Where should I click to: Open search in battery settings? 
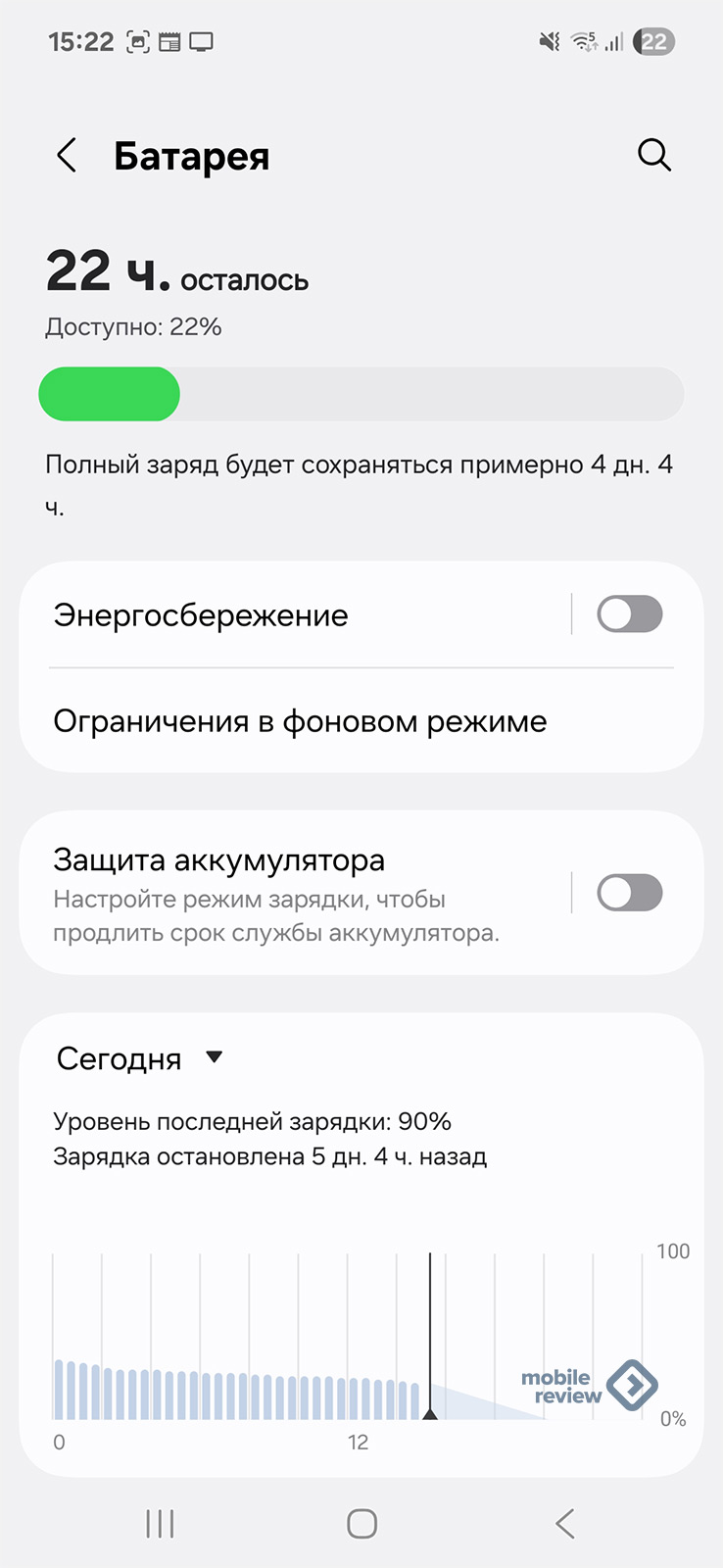coord(653,155)
